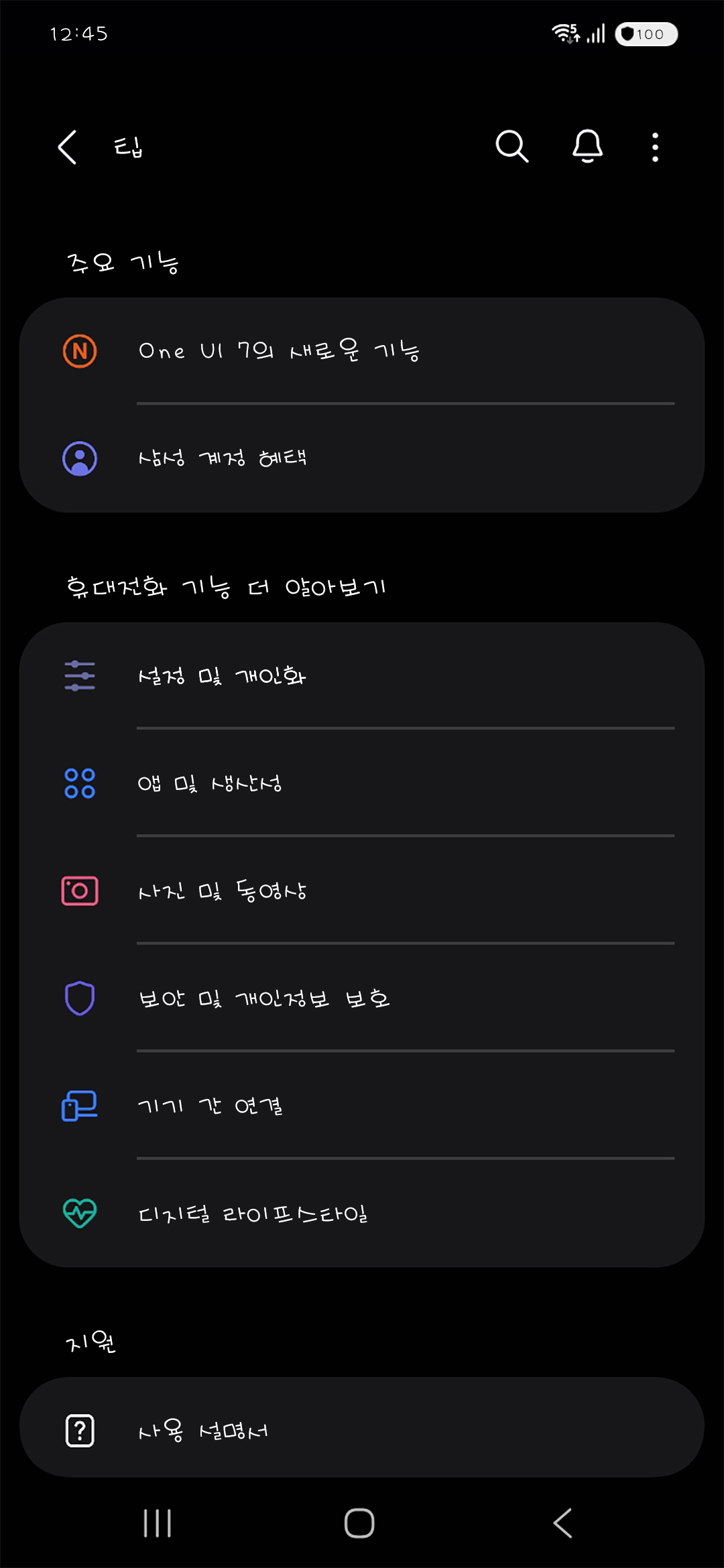Open the three-dot overflow menu
Image resolution: width=724 pixels, height=1568 pixels.
point(655,147)
